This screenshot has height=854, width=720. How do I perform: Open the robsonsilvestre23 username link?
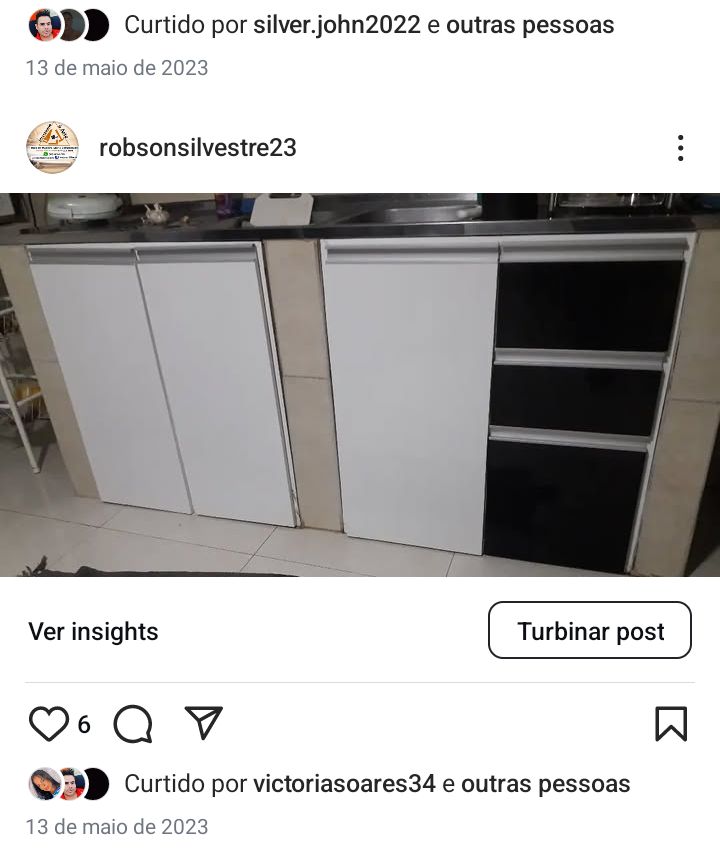(x=198, y=148)
